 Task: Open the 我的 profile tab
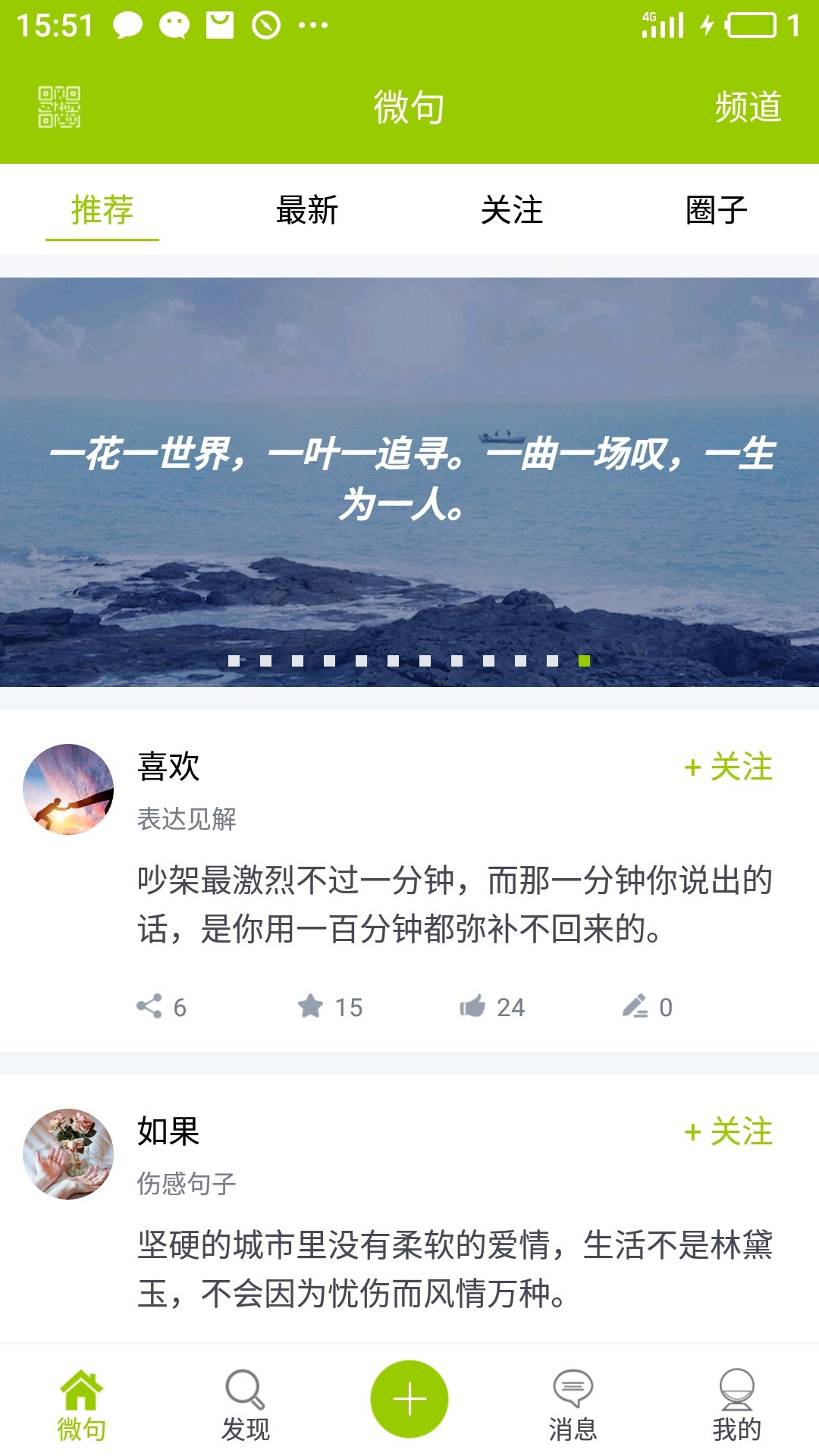(x=736, y=1404)
